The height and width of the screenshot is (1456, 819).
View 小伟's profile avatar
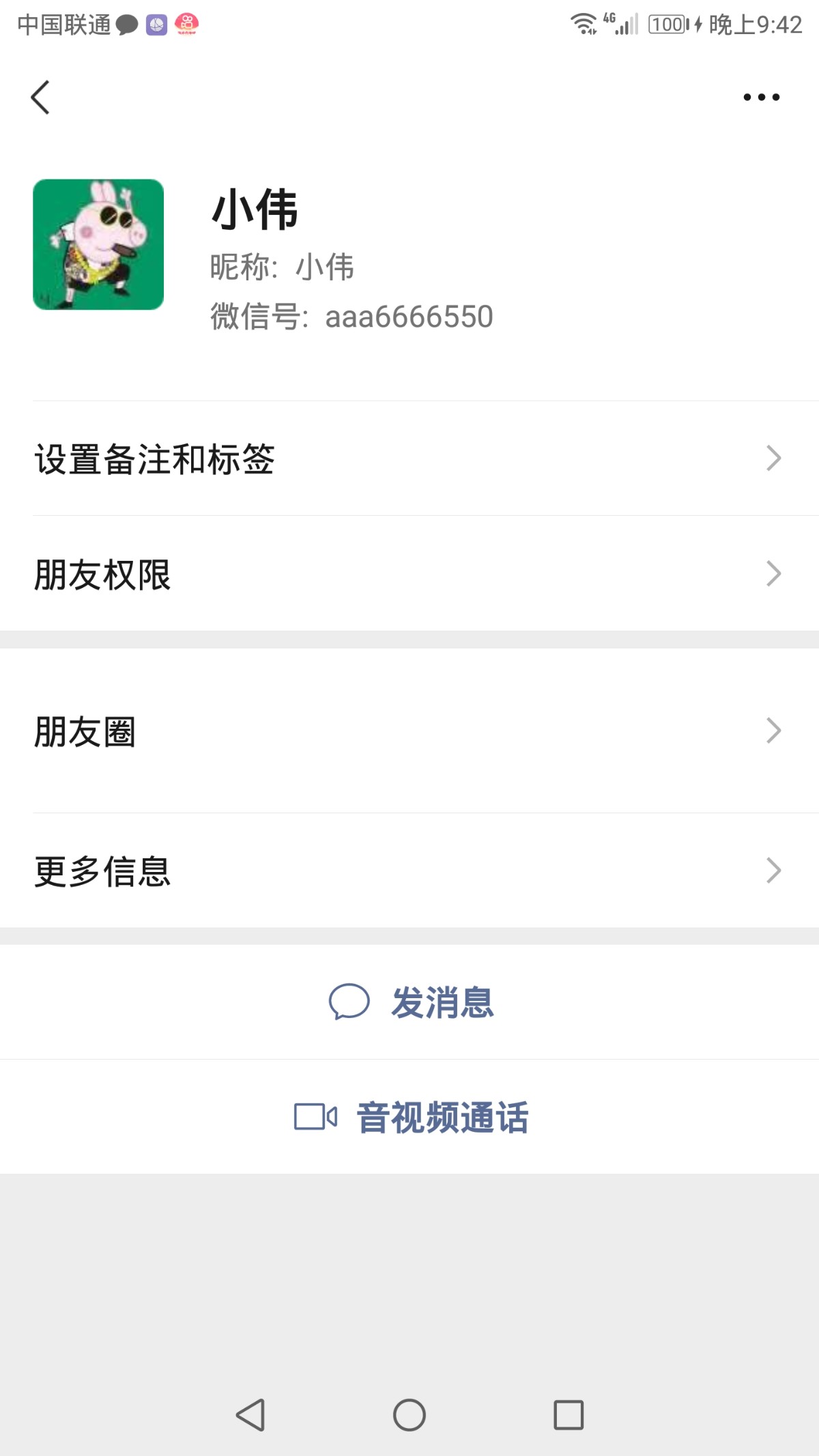click(x=98, y=244)
